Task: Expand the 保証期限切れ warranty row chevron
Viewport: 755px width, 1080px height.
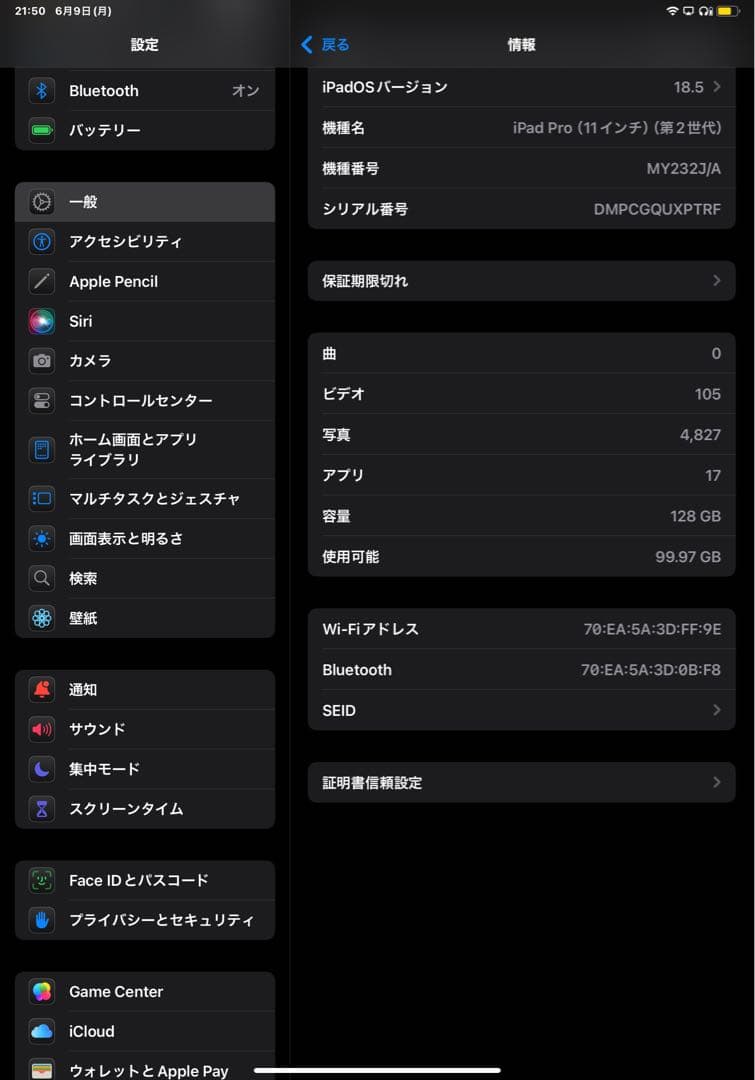Action: coord(717,281)
